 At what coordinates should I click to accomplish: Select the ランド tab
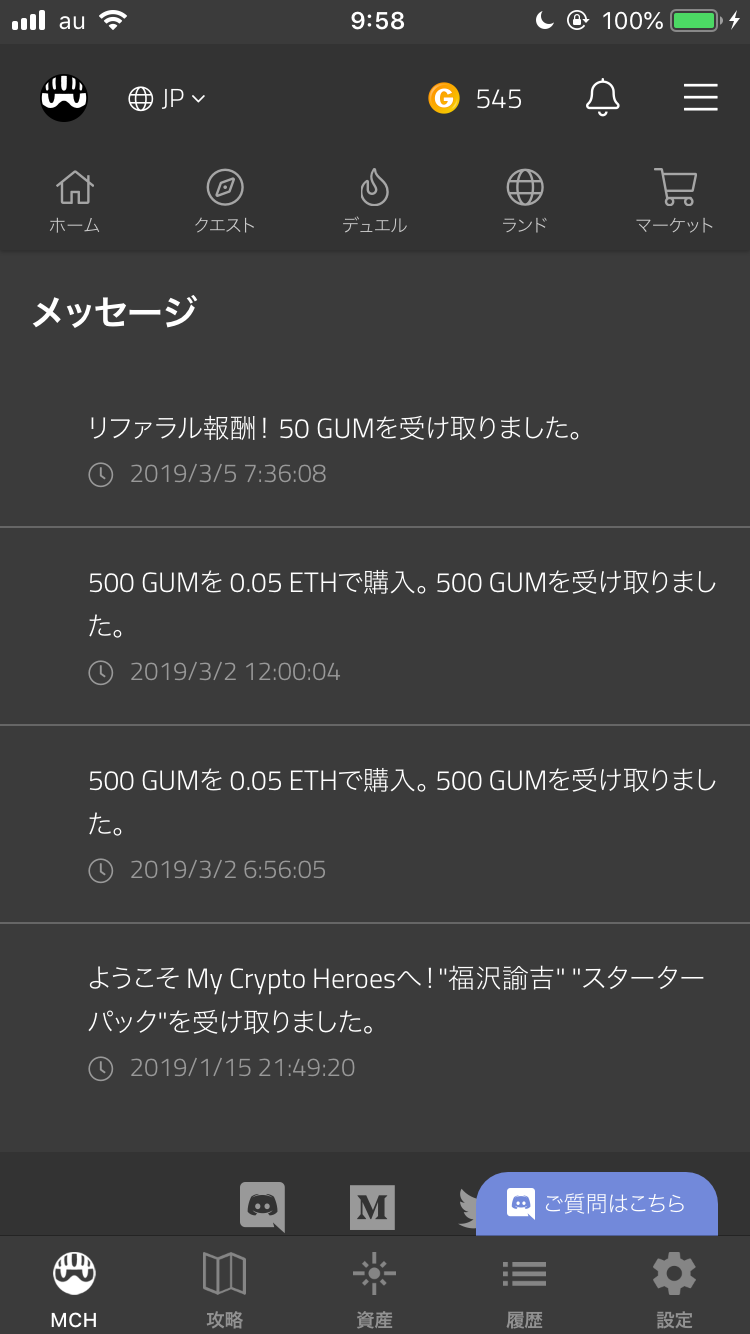(525, 201)
